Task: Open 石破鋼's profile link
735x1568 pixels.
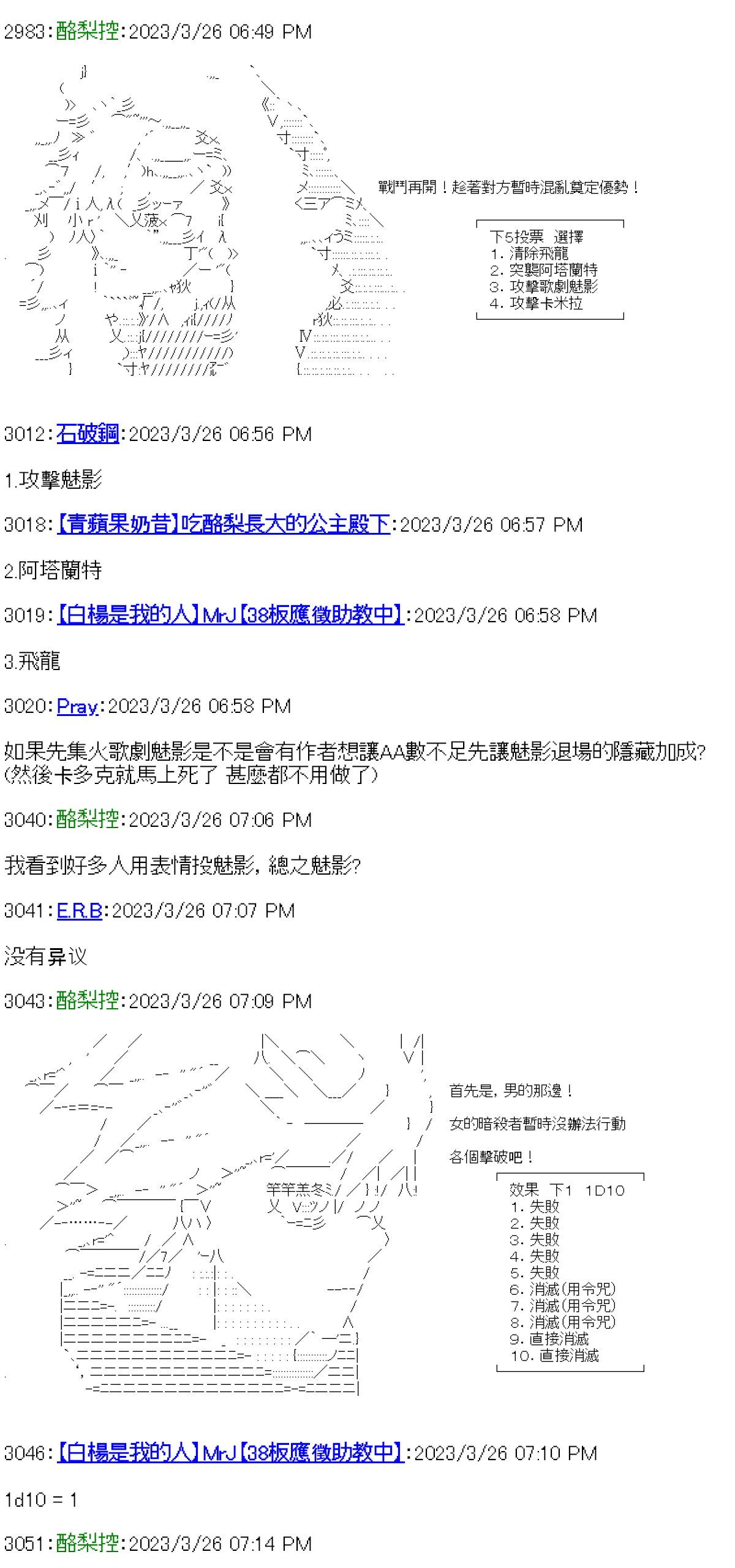Action: 87,434
